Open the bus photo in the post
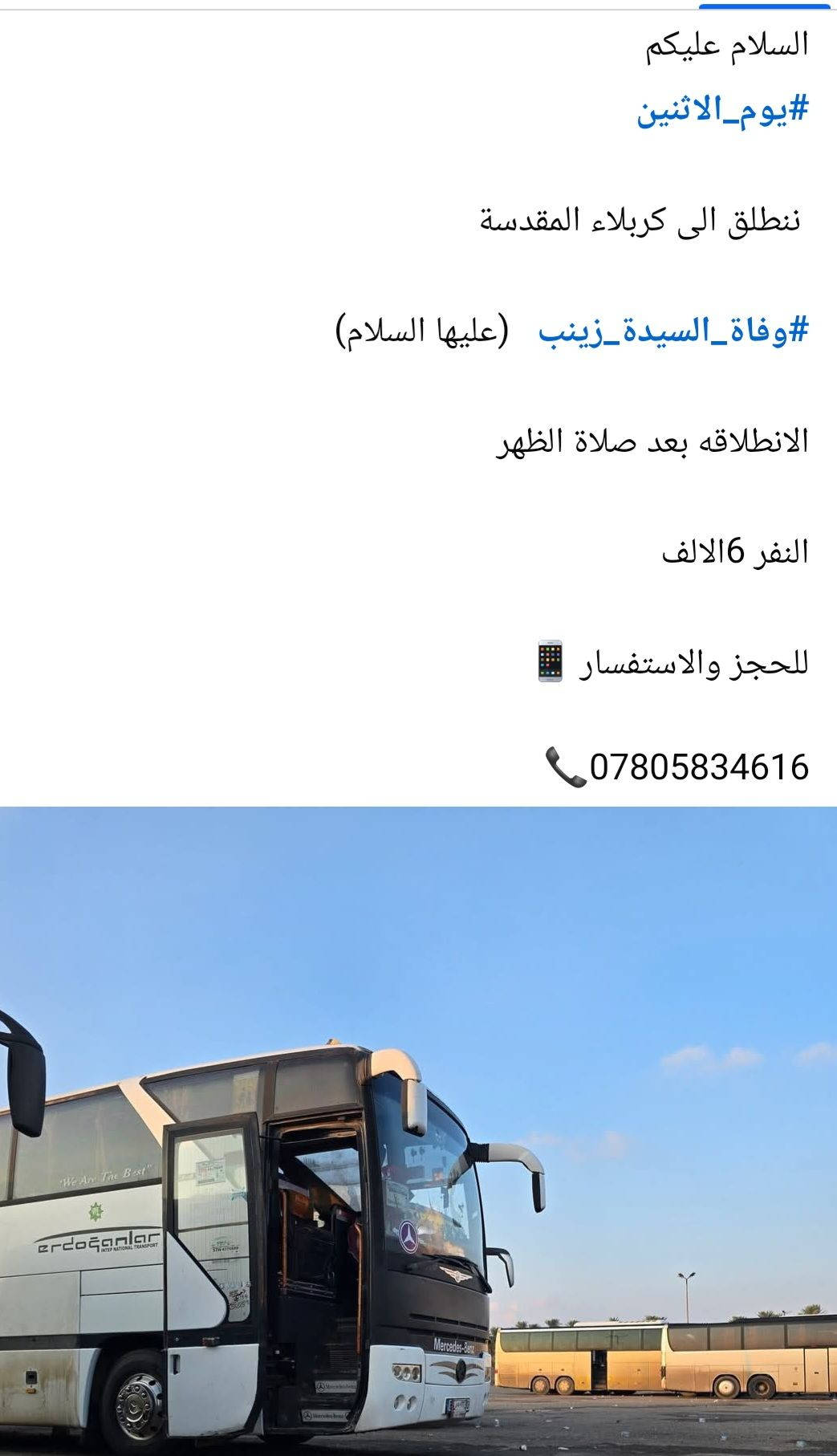 418,1130
